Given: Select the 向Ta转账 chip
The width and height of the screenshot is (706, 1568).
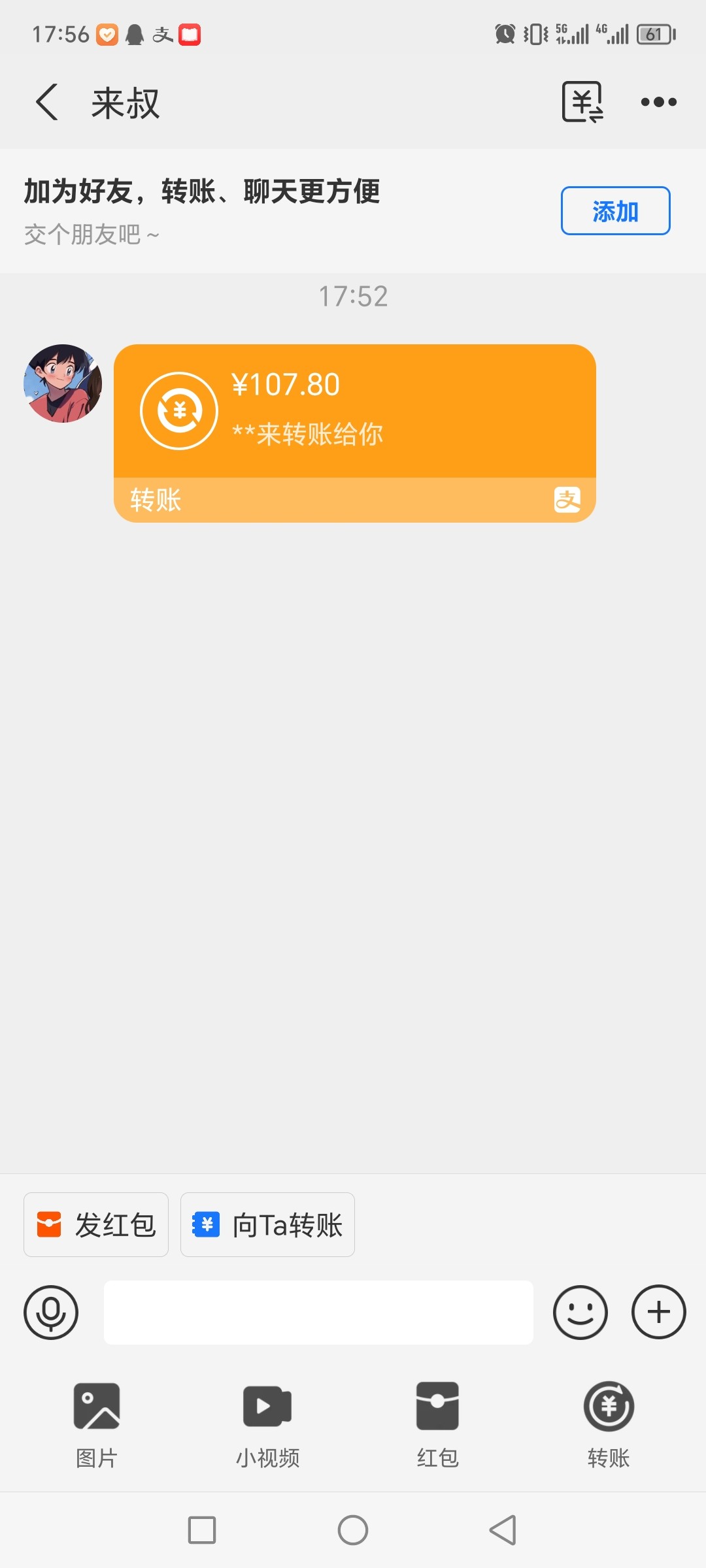Looking at the screenshot, I should click(x=267, y=1225).
